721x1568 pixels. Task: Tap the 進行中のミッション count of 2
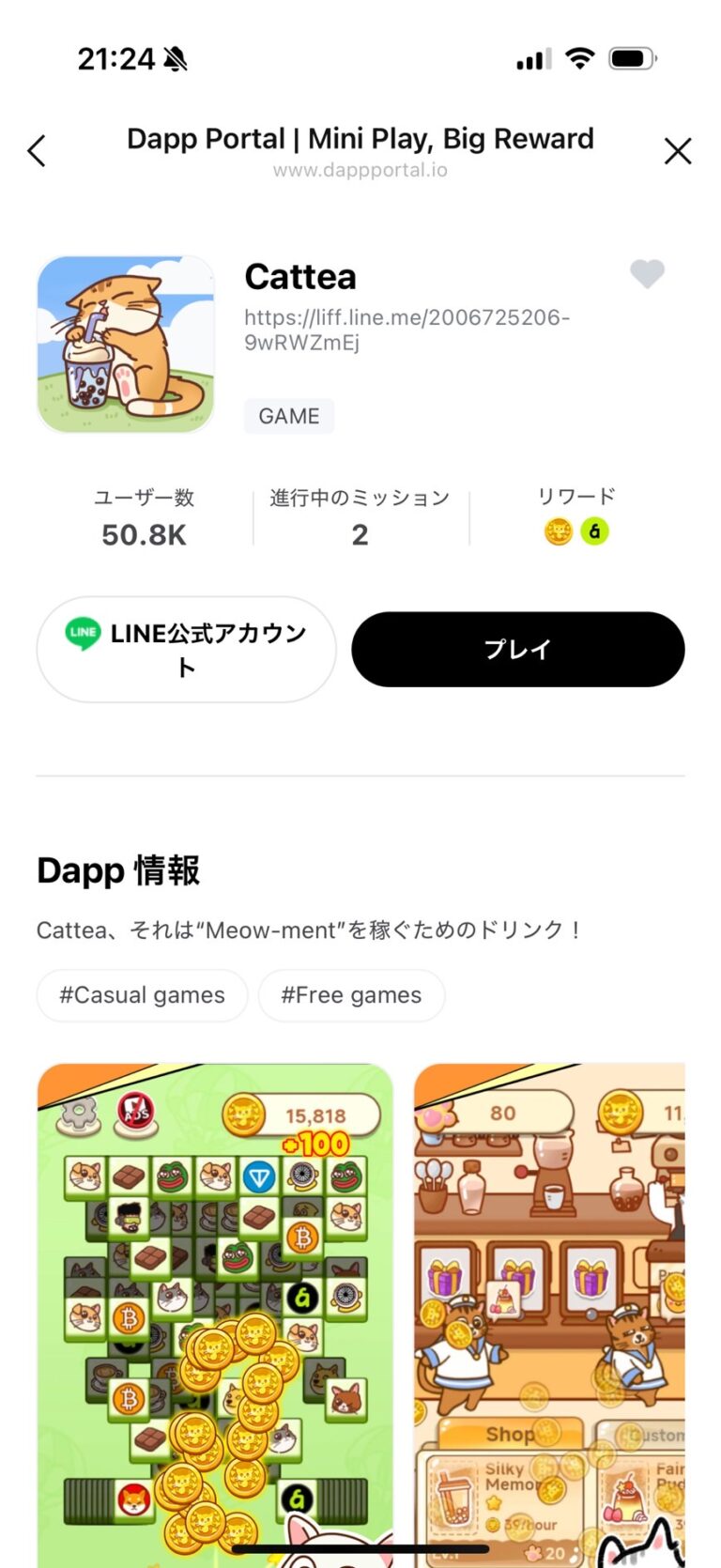360,534
